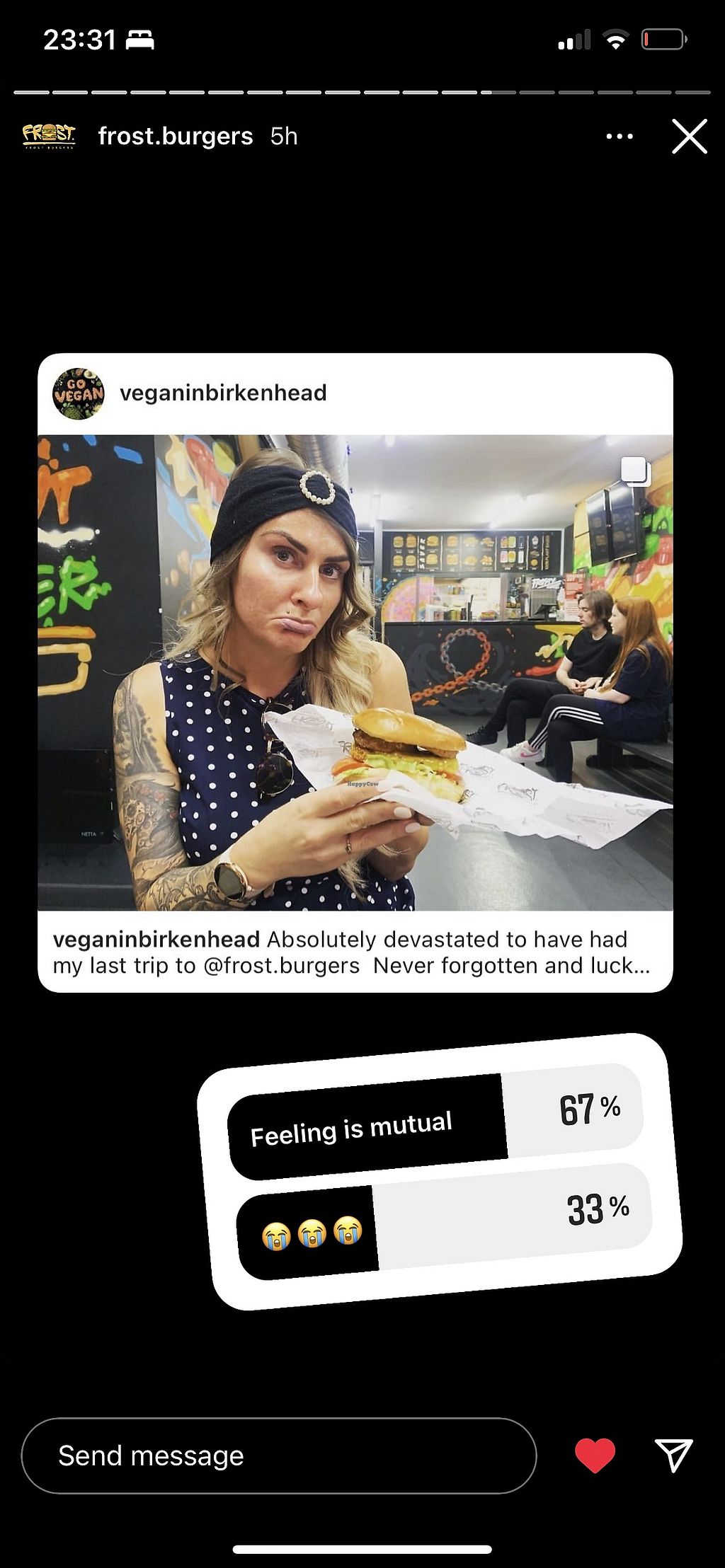The width and height of the screenshot is (725, 1568).
Task: Tap the Send message field
Action: (278, 1455)
